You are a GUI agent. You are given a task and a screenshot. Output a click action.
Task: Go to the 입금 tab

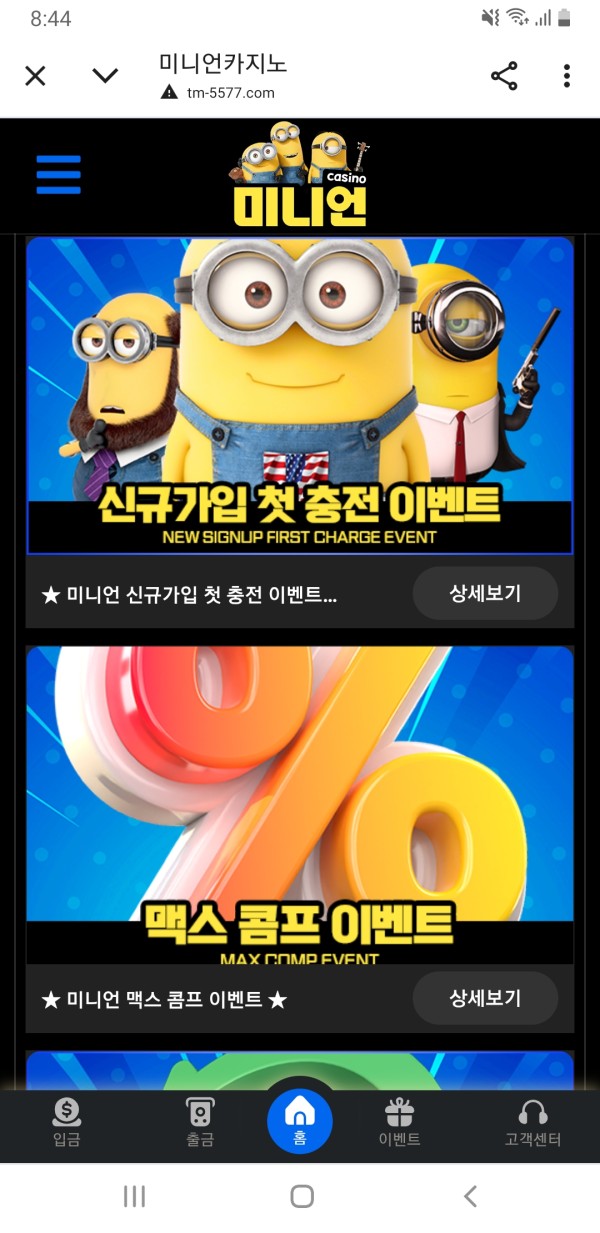pos(66,1122)
